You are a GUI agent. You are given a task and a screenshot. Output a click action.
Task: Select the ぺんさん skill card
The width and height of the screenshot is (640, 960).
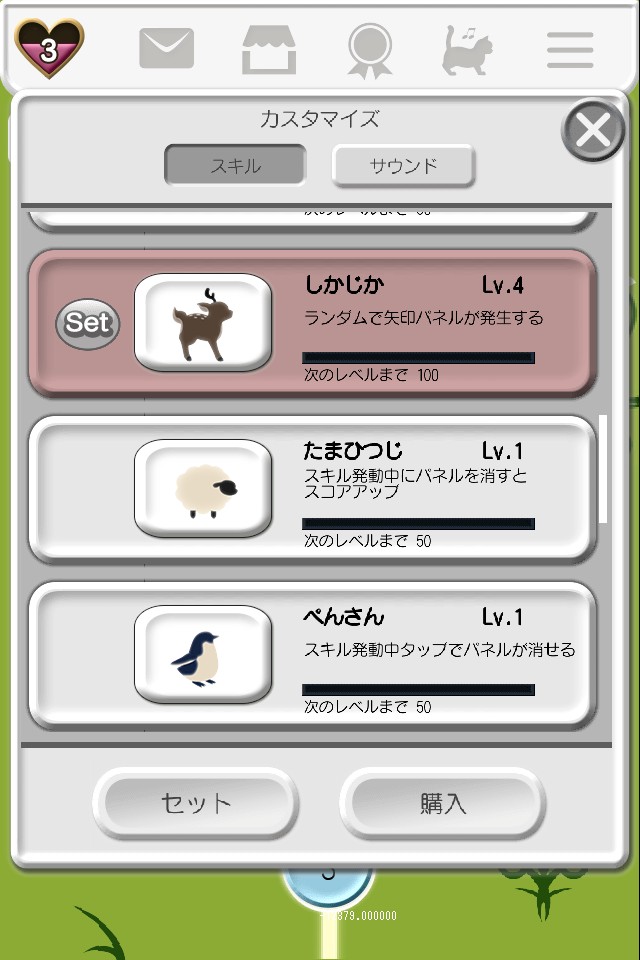coord(312,655)
